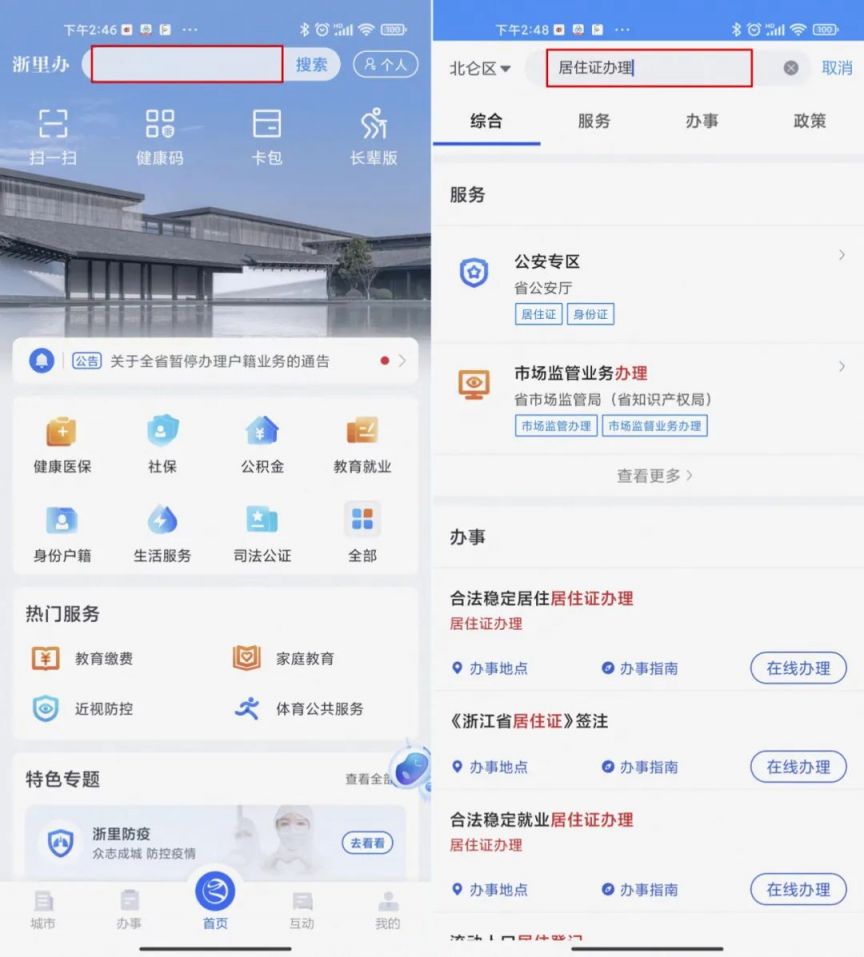Clear the 居住证办理 search text
Viewport: 864px width, 957px height.
tap(791, 68)
